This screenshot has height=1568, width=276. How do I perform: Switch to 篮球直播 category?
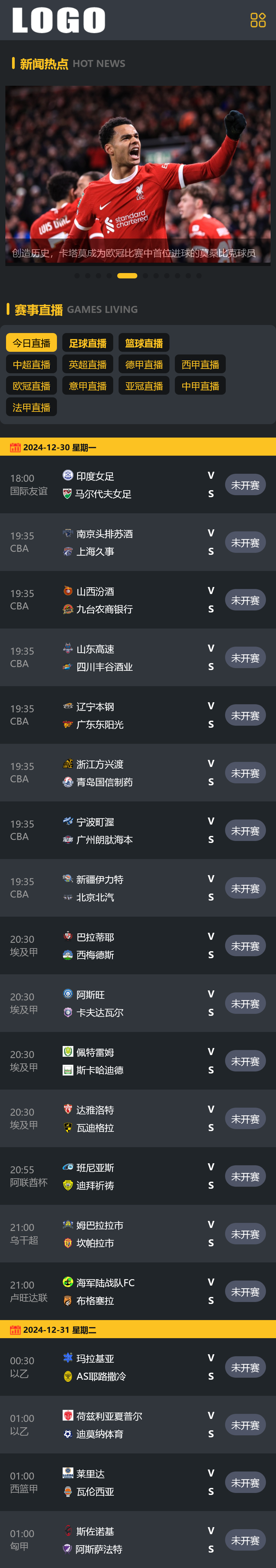(144, 343)
